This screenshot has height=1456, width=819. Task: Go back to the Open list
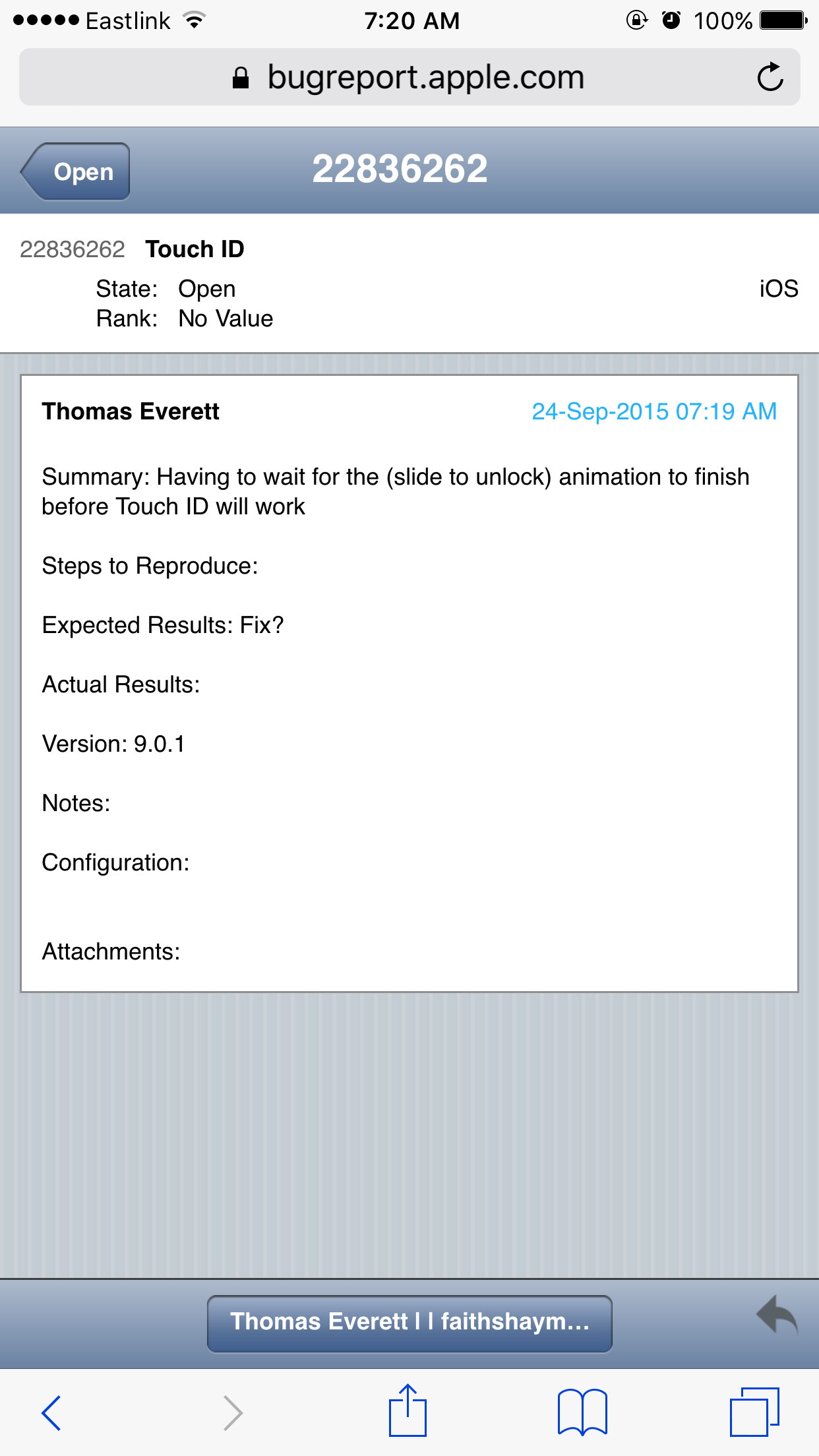pos(75,171)
